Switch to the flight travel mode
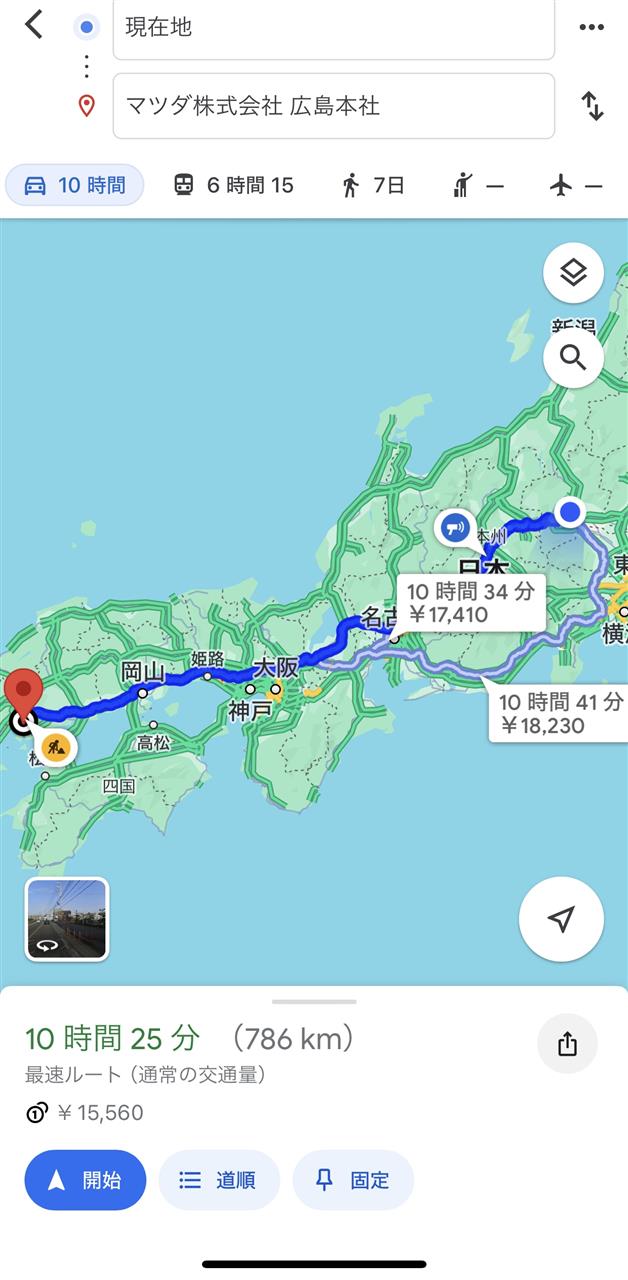 (577, 185)
